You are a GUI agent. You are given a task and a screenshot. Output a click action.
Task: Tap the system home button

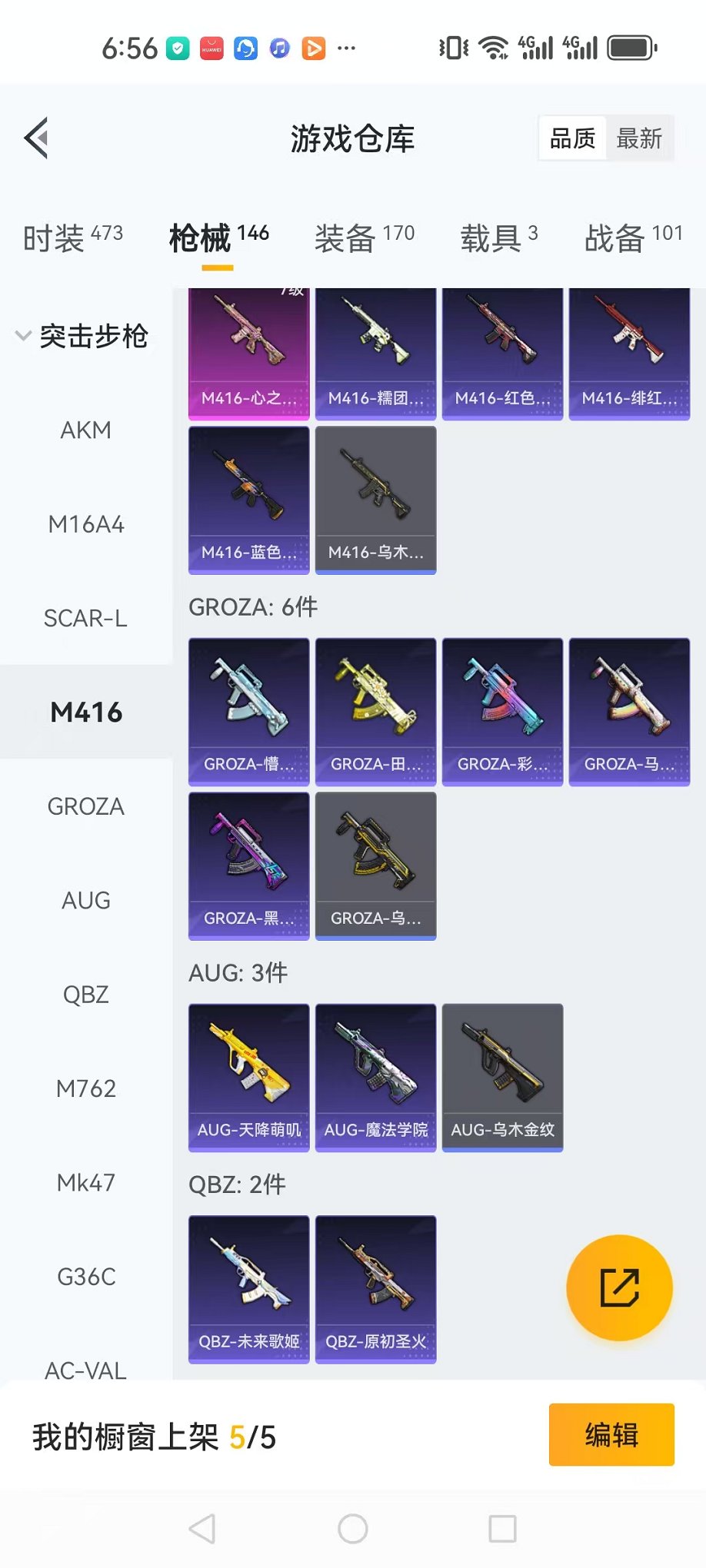[x=353, y=1529]
